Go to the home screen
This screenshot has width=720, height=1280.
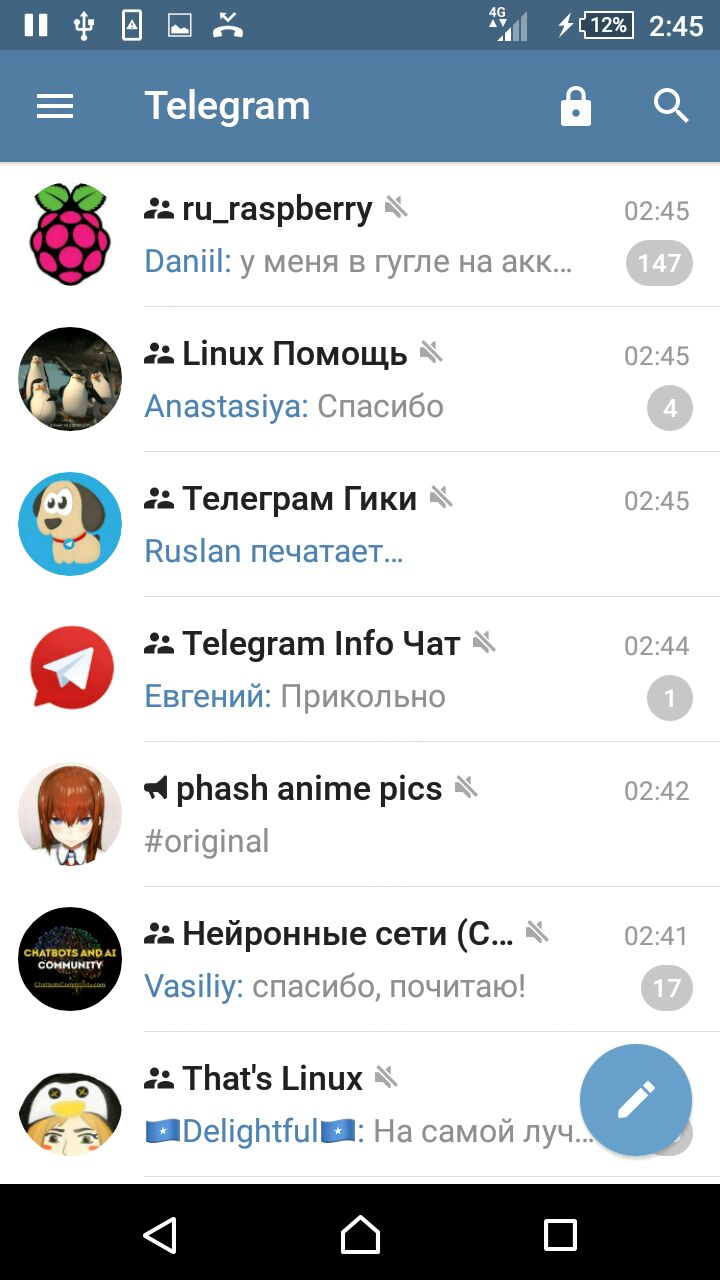pos(360,1235)
